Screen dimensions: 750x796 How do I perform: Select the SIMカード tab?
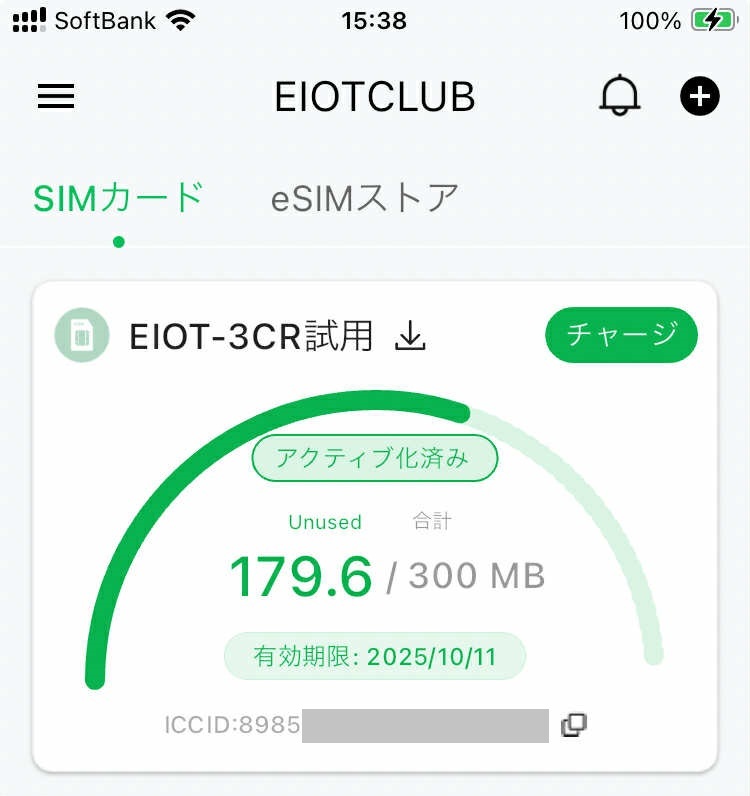pos(119,198)
